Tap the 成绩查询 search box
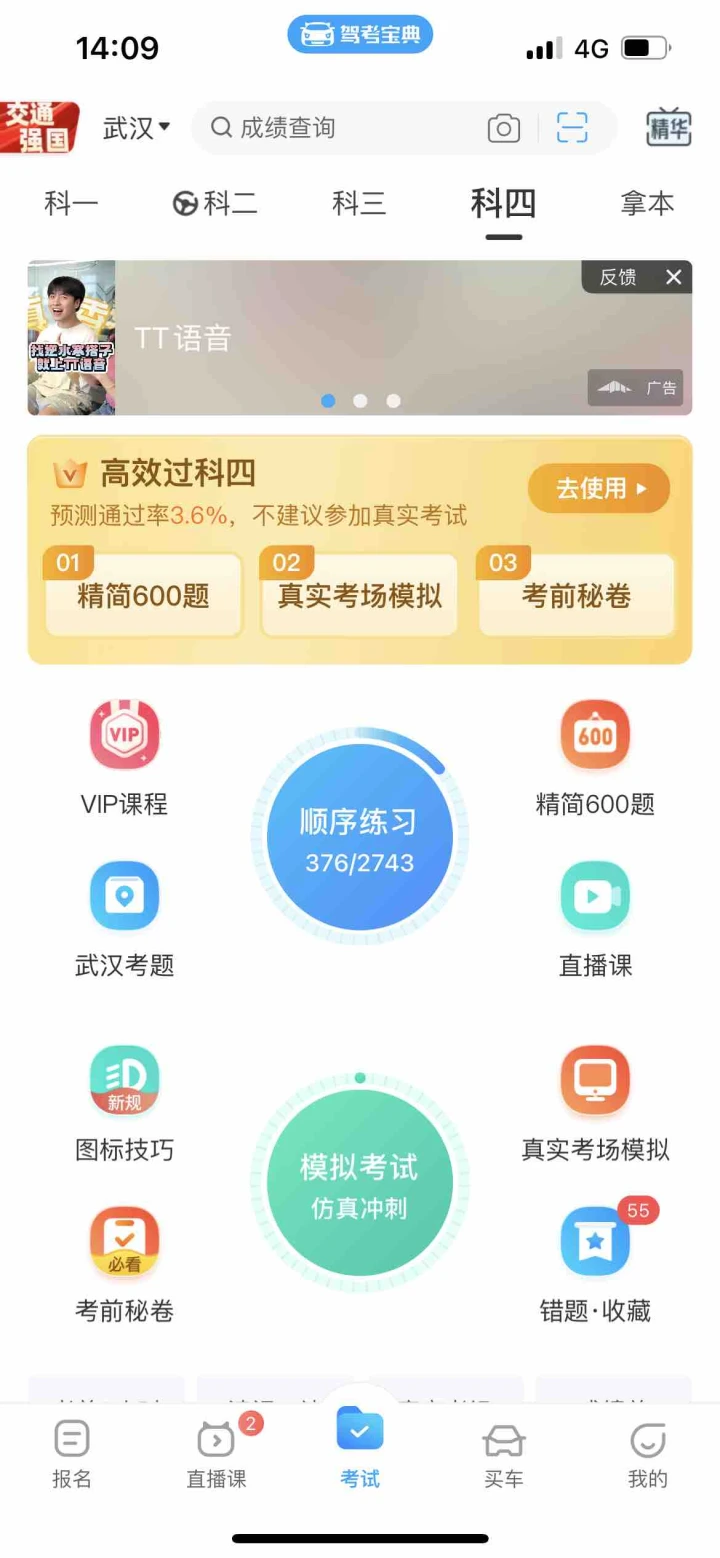The image size is (720, 1558). [340, 128]
